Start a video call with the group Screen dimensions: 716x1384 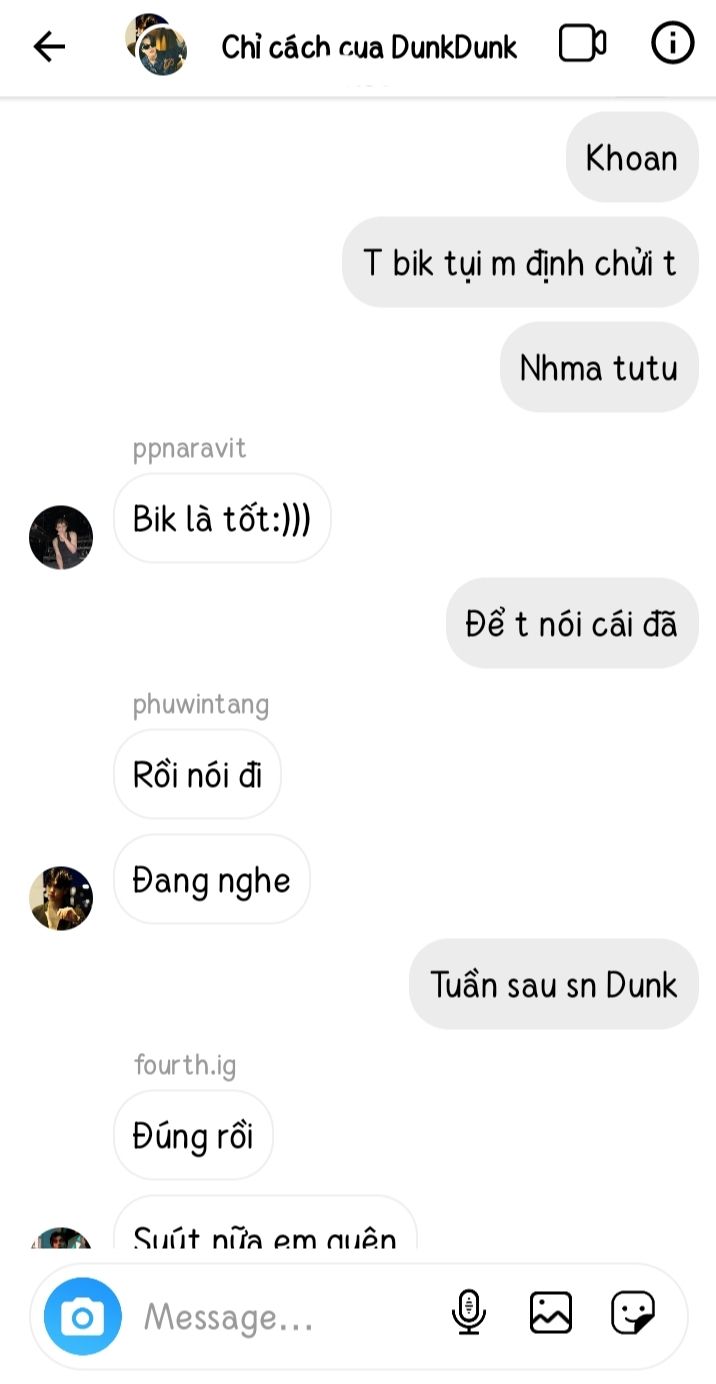582,44
